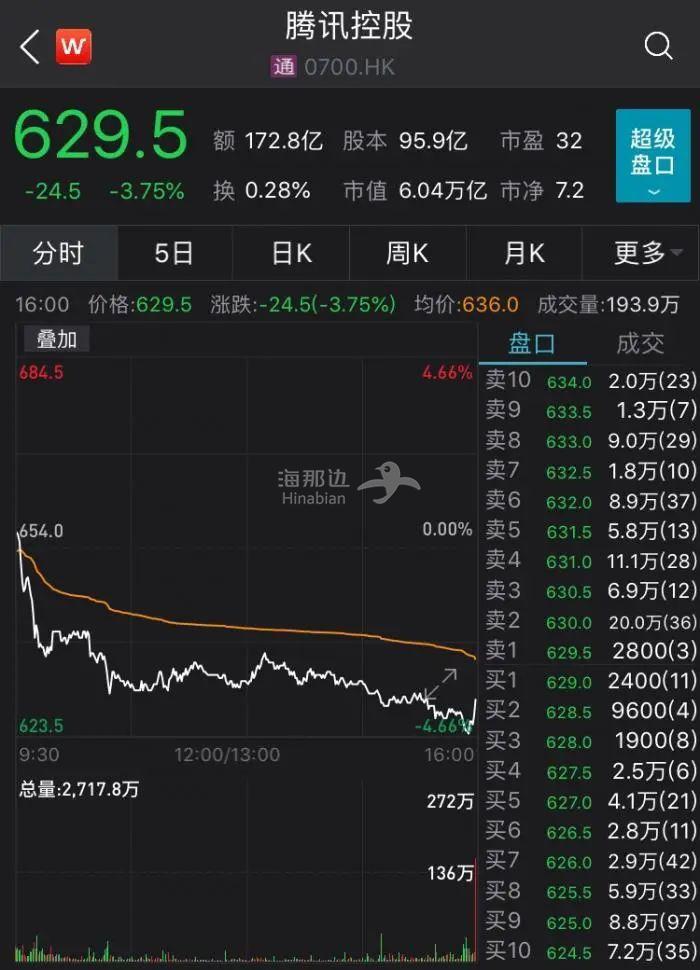Viewport: 700px width, 970px height.
Task: Open the search magnifier icon
Action: tap(658, 46)
